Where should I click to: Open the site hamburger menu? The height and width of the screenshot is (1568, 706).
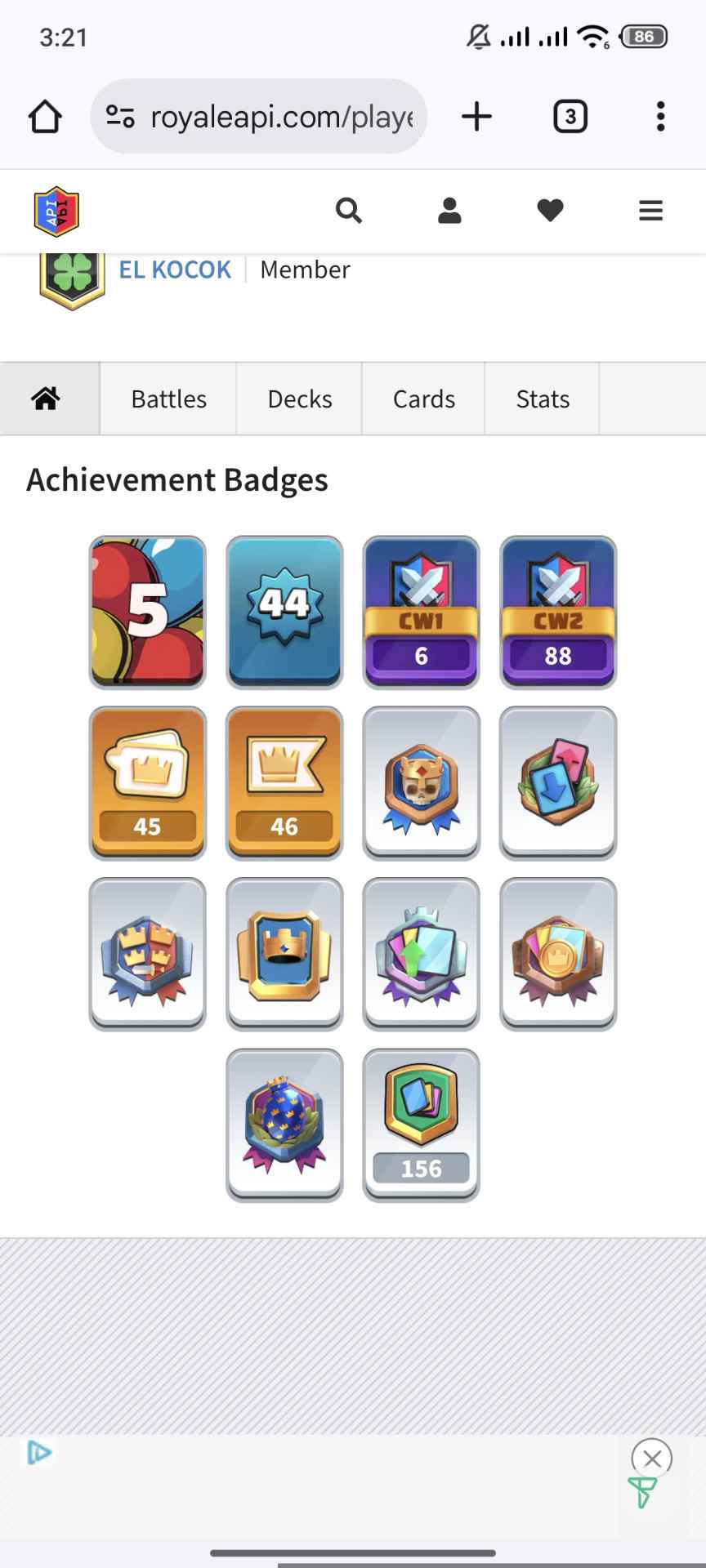click(650, 211)
